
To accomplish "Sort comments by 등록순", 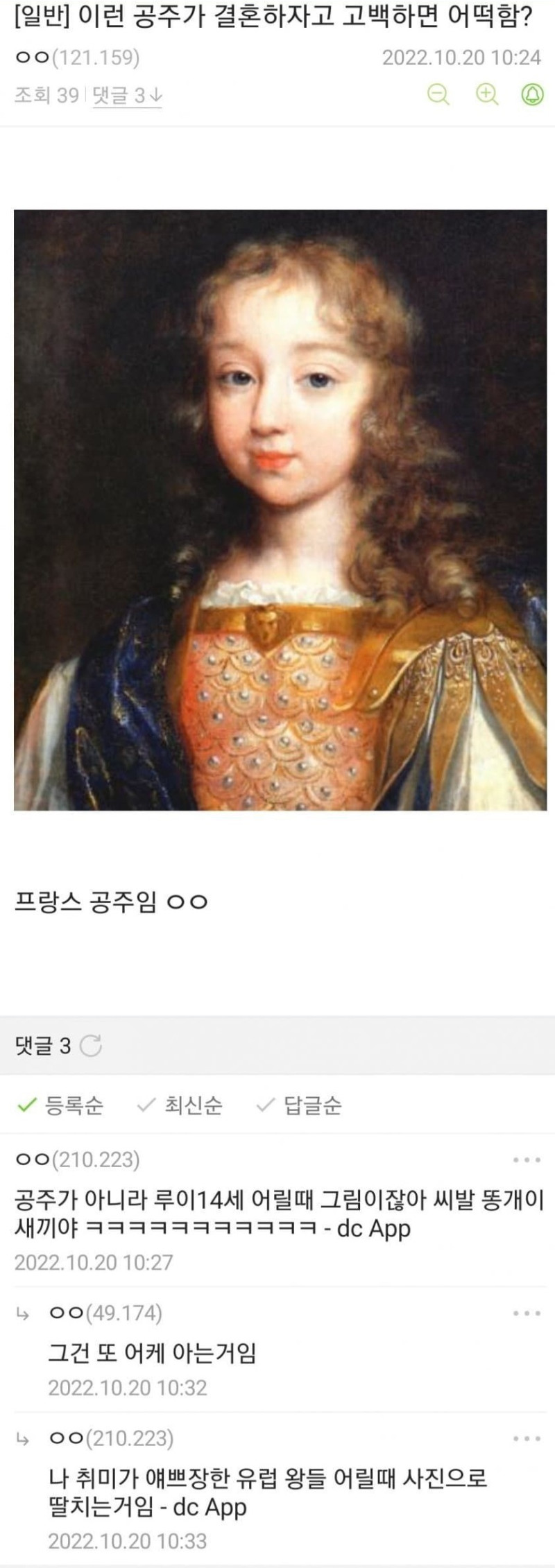I will [x=60, y=1105].
